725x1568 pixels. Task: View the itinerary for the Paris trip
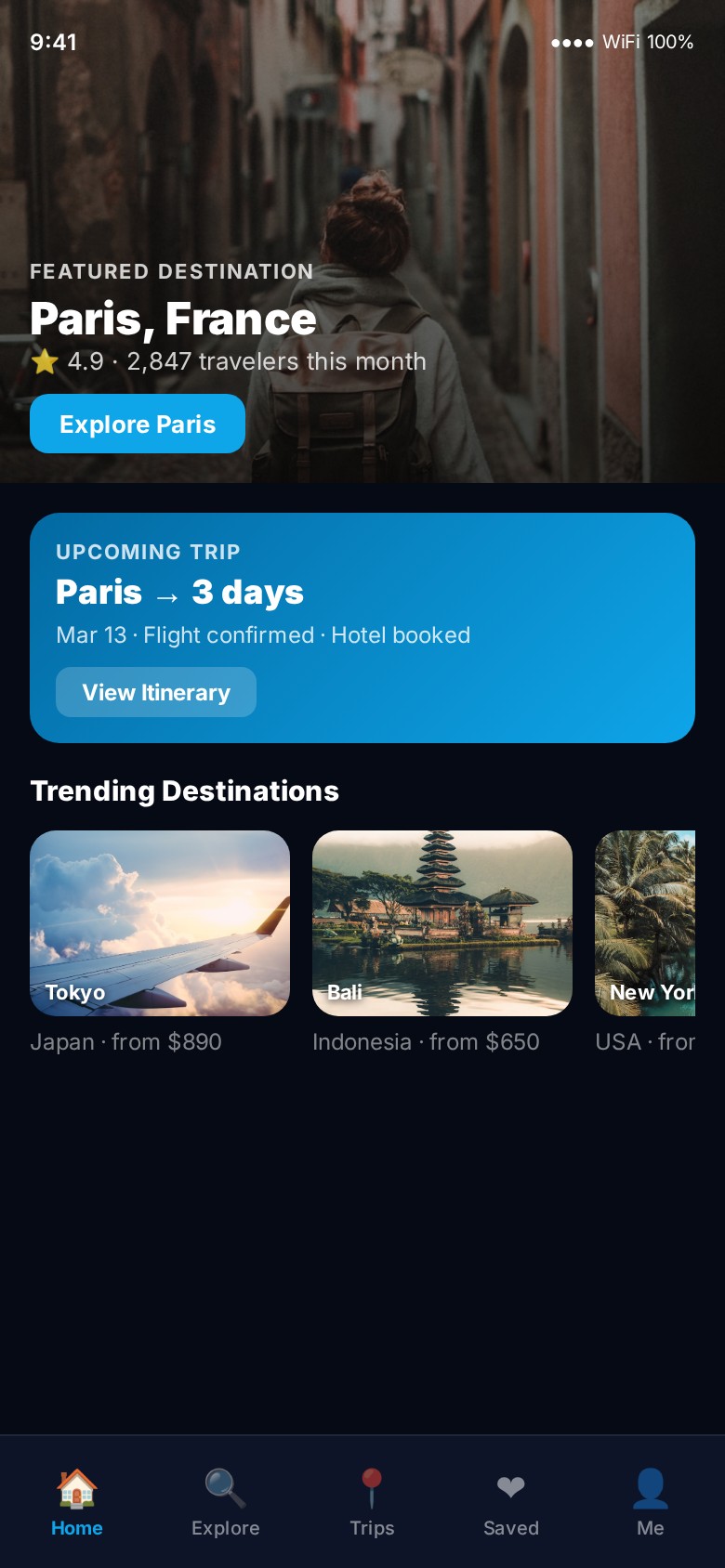point(156,692)
